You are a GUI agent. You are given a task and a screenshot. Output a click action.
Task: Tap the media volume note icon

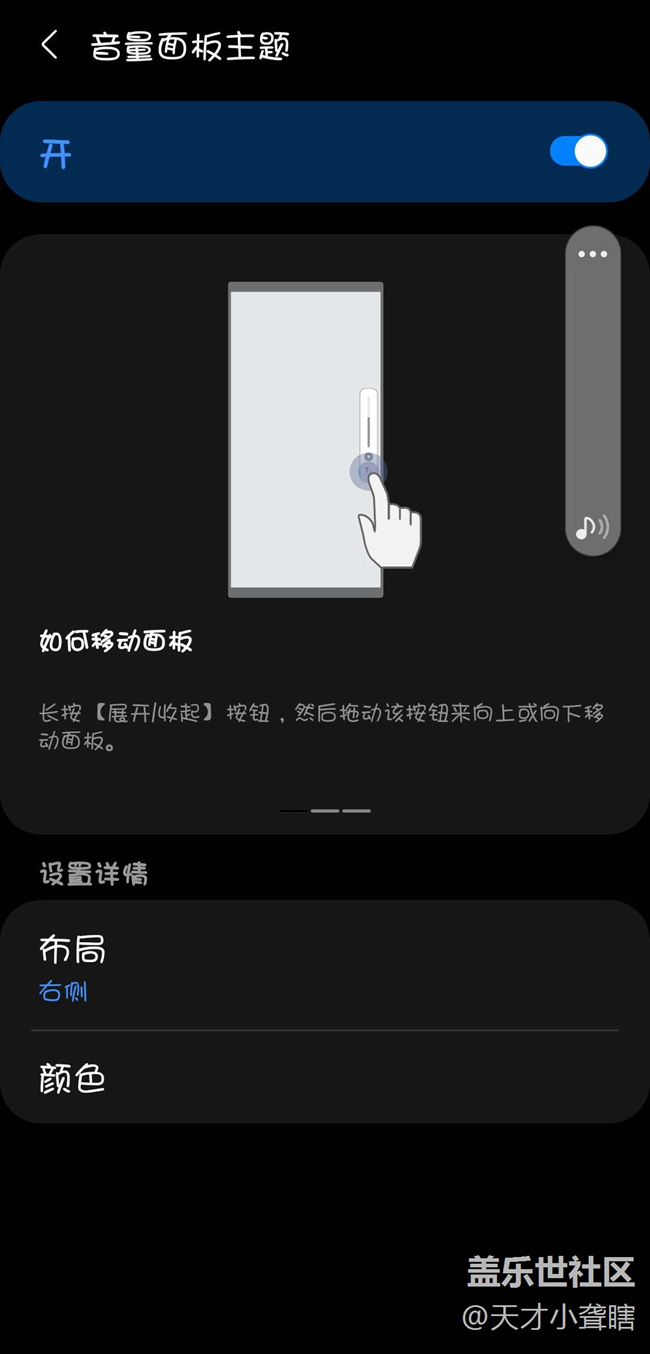coord(592,526)
